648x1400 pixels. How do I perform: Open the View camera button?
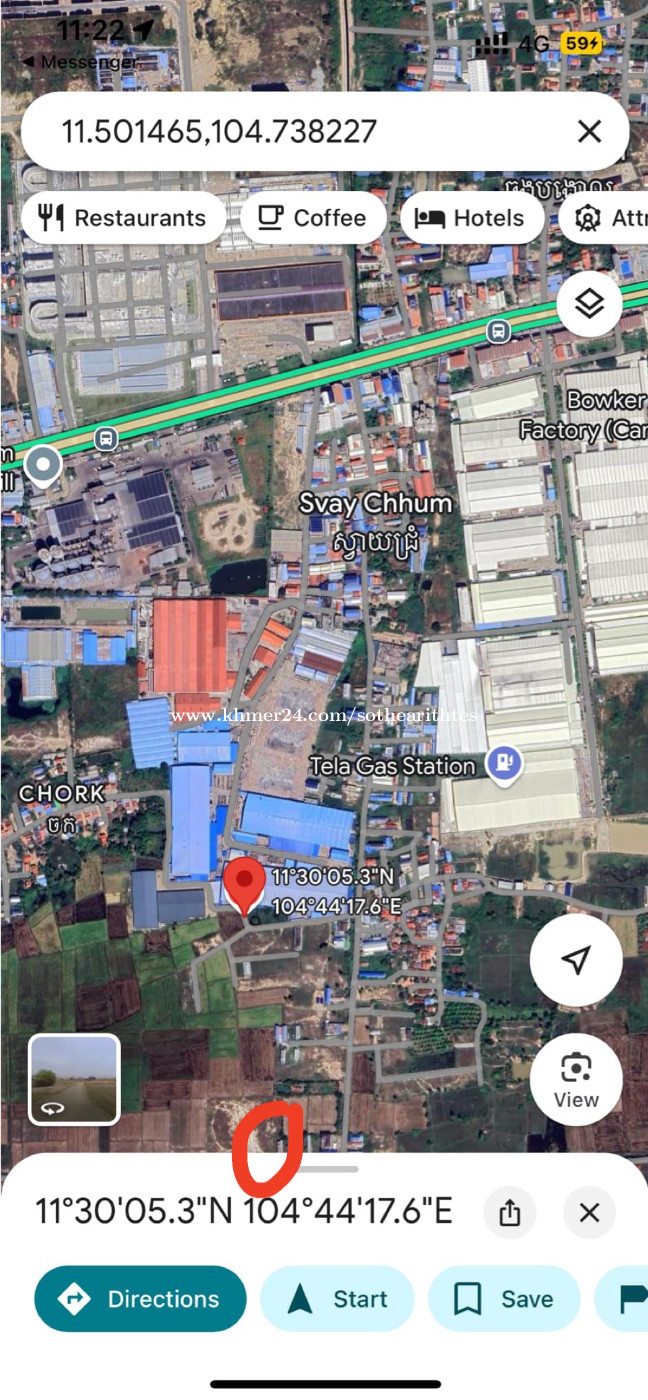tap(576, 1080)
